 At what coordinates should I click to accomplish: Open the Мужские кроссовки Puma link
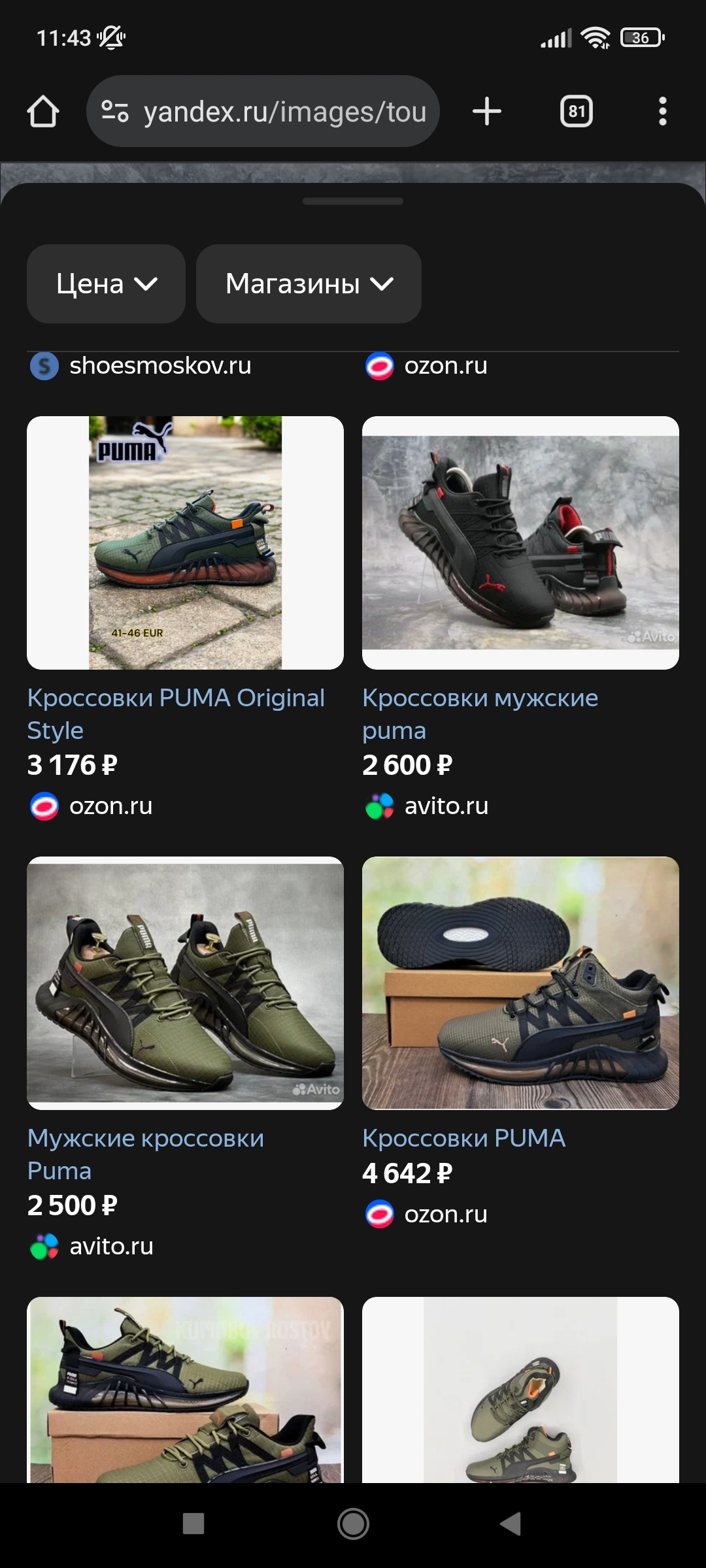click(145, 1154)
